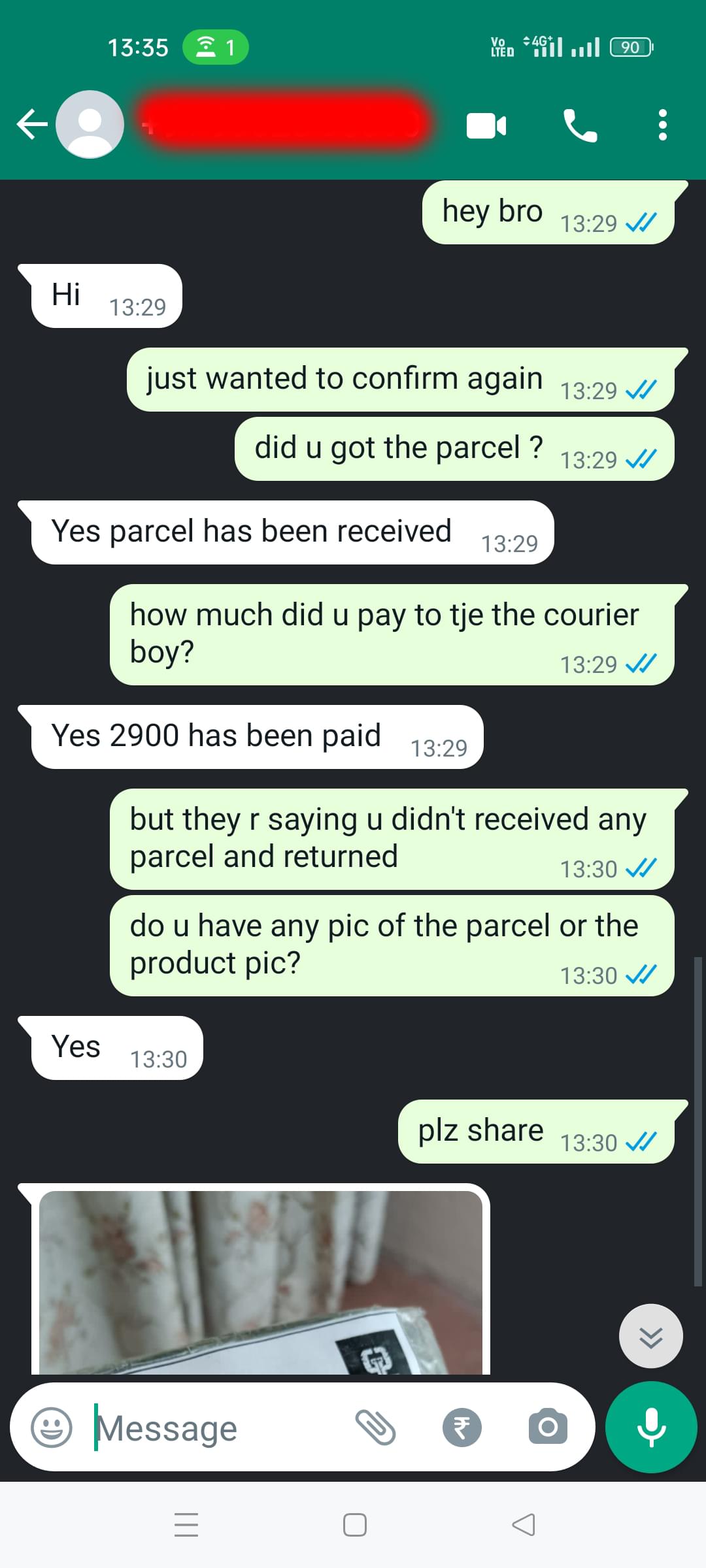The height and width of the screenshot is (1568, 706).
Task: Attach a file with the paperclip
Action: tap(375, 1427)
